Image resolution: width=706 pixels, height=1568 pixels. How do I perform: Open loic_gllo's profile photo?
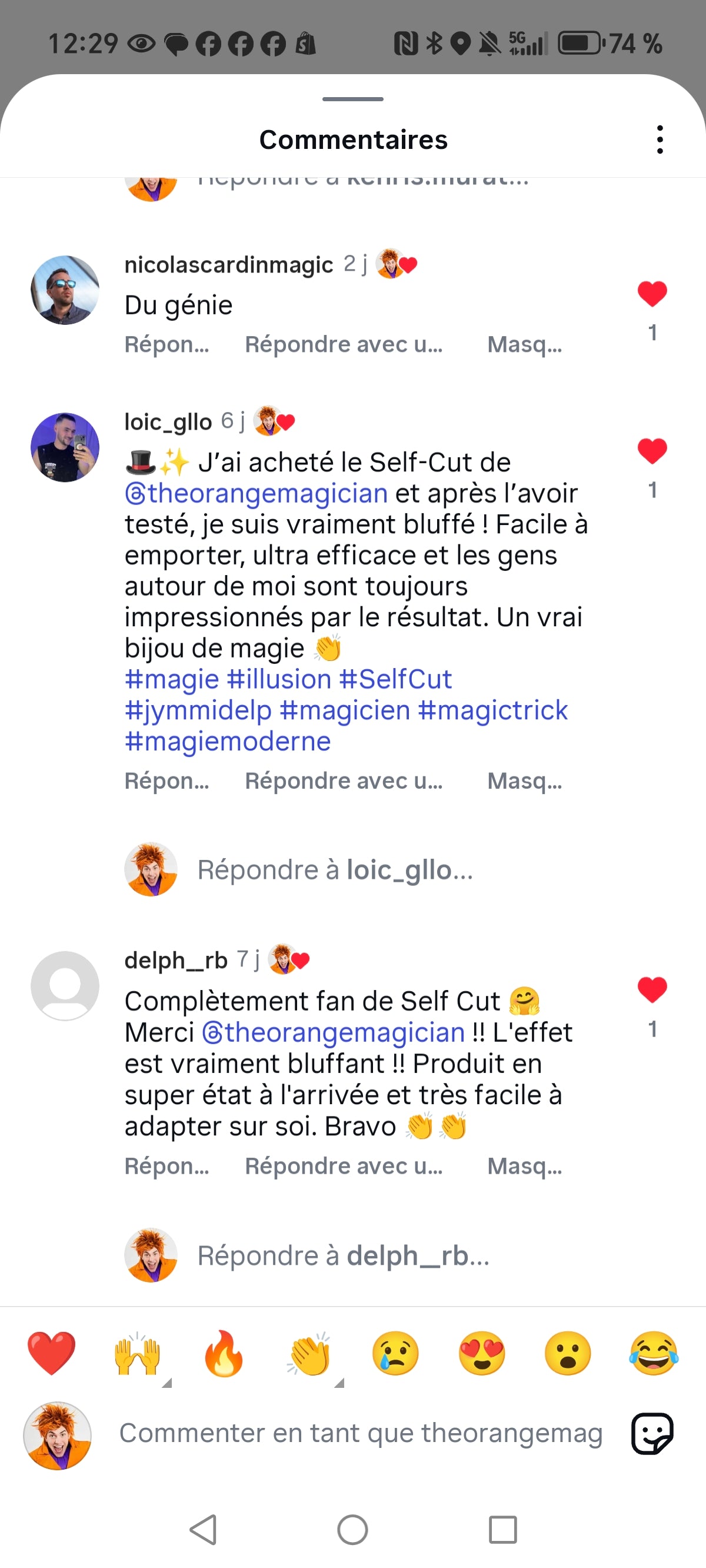tap(65, 447)
